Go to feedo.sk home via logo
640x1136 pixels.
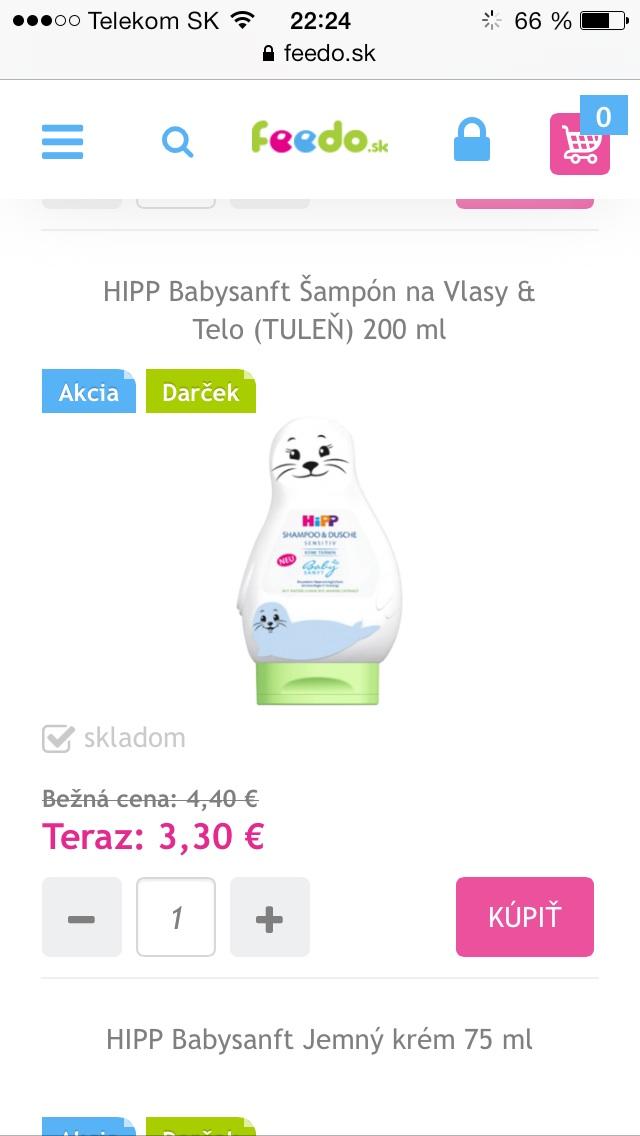pyautogui.click(x=320, y=139)
